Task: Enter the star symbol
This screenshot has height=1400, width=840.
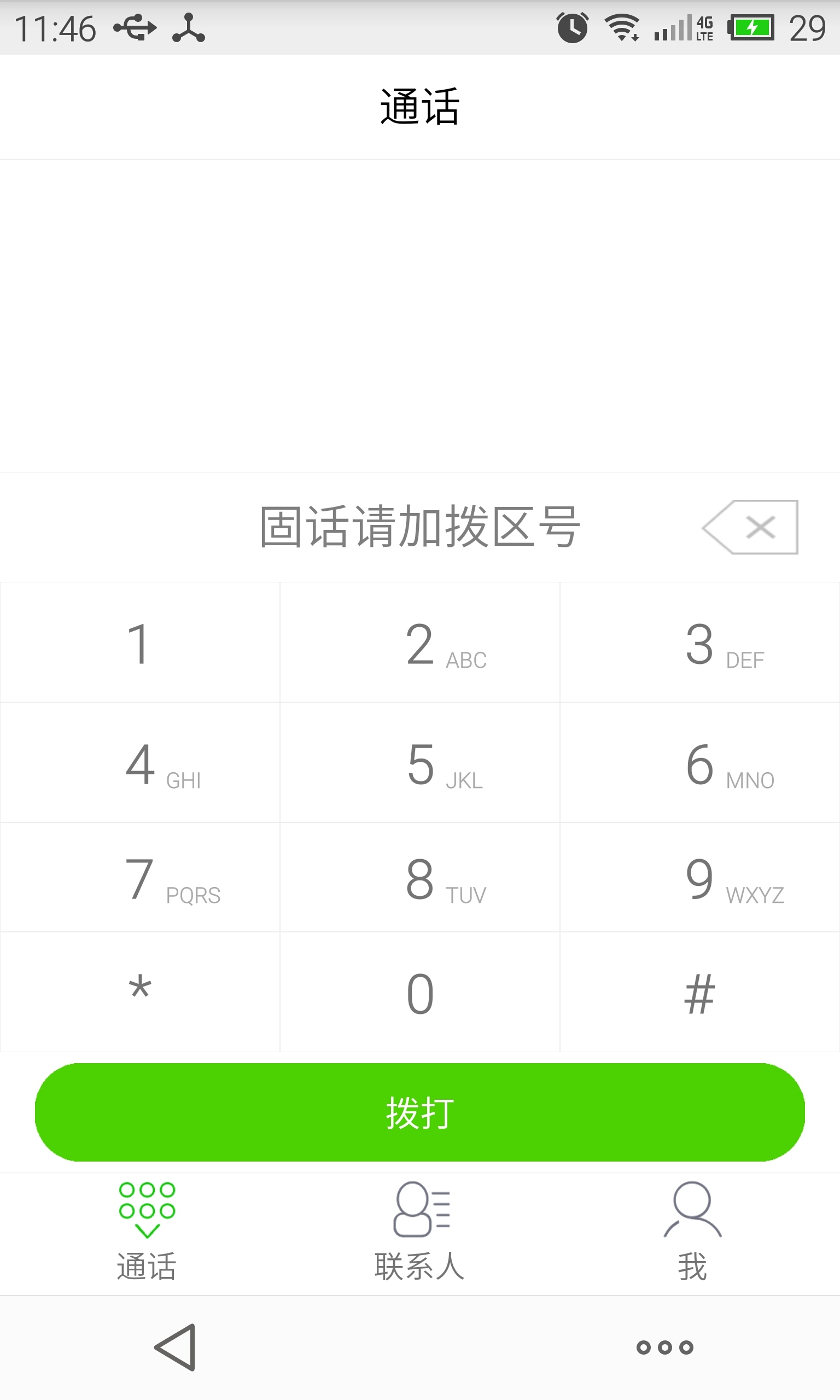Action: [x=140, y=992]
